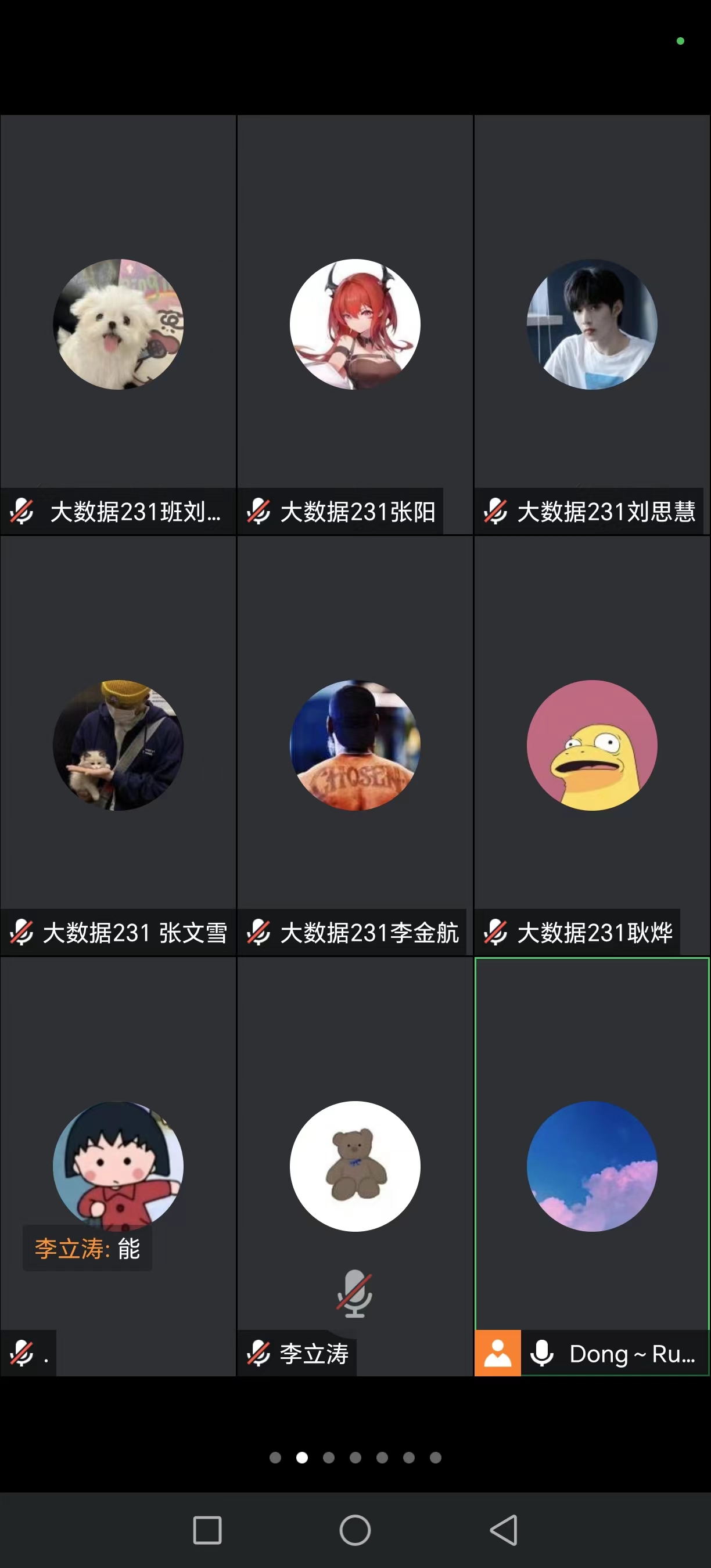The height and width of the screenshot is (1568, 711).
Task: Open recent apps from navigation bar
Action: [207, 1530]
